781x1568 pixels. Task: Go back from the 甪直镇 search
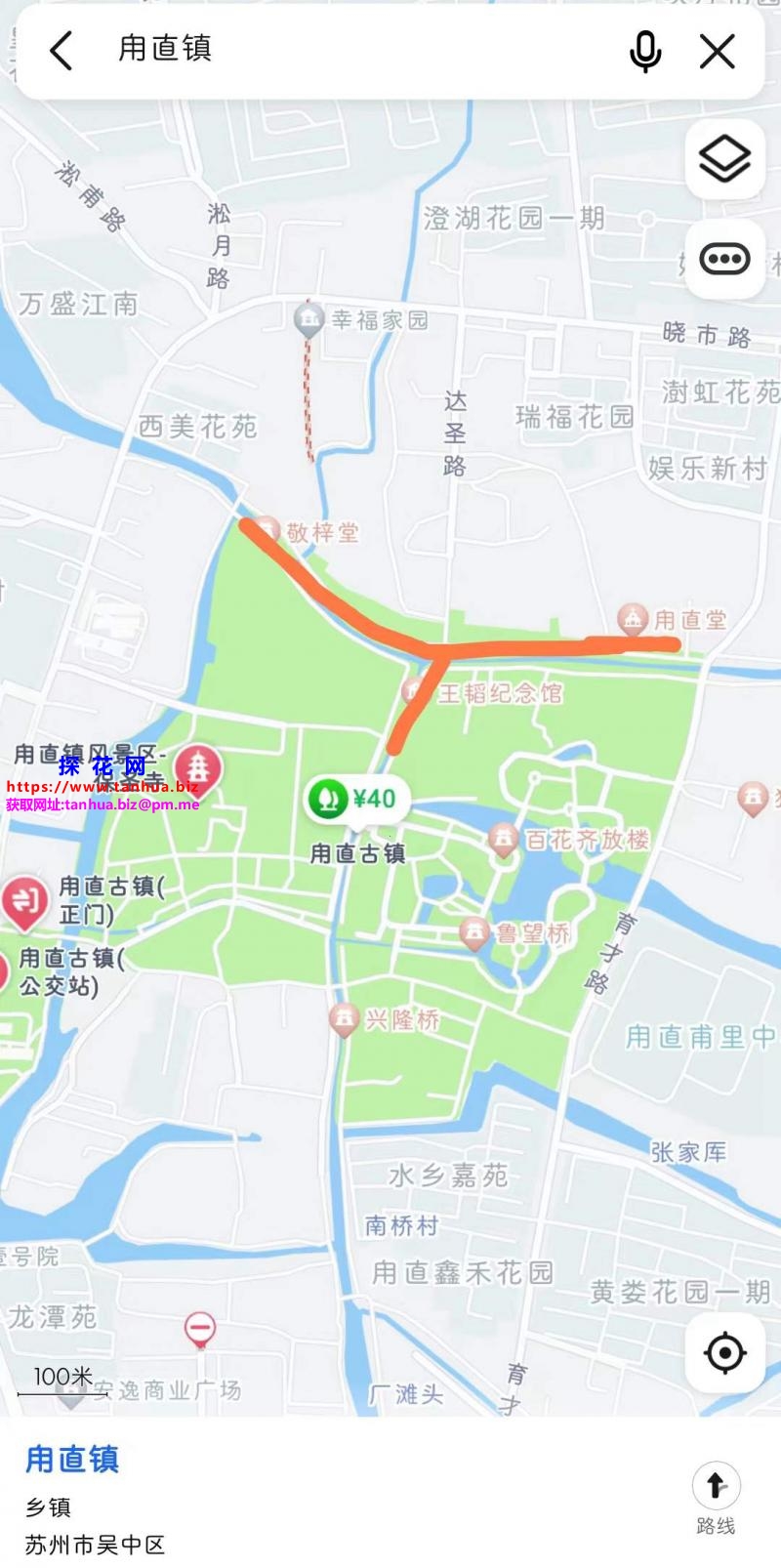pos(62,51)
